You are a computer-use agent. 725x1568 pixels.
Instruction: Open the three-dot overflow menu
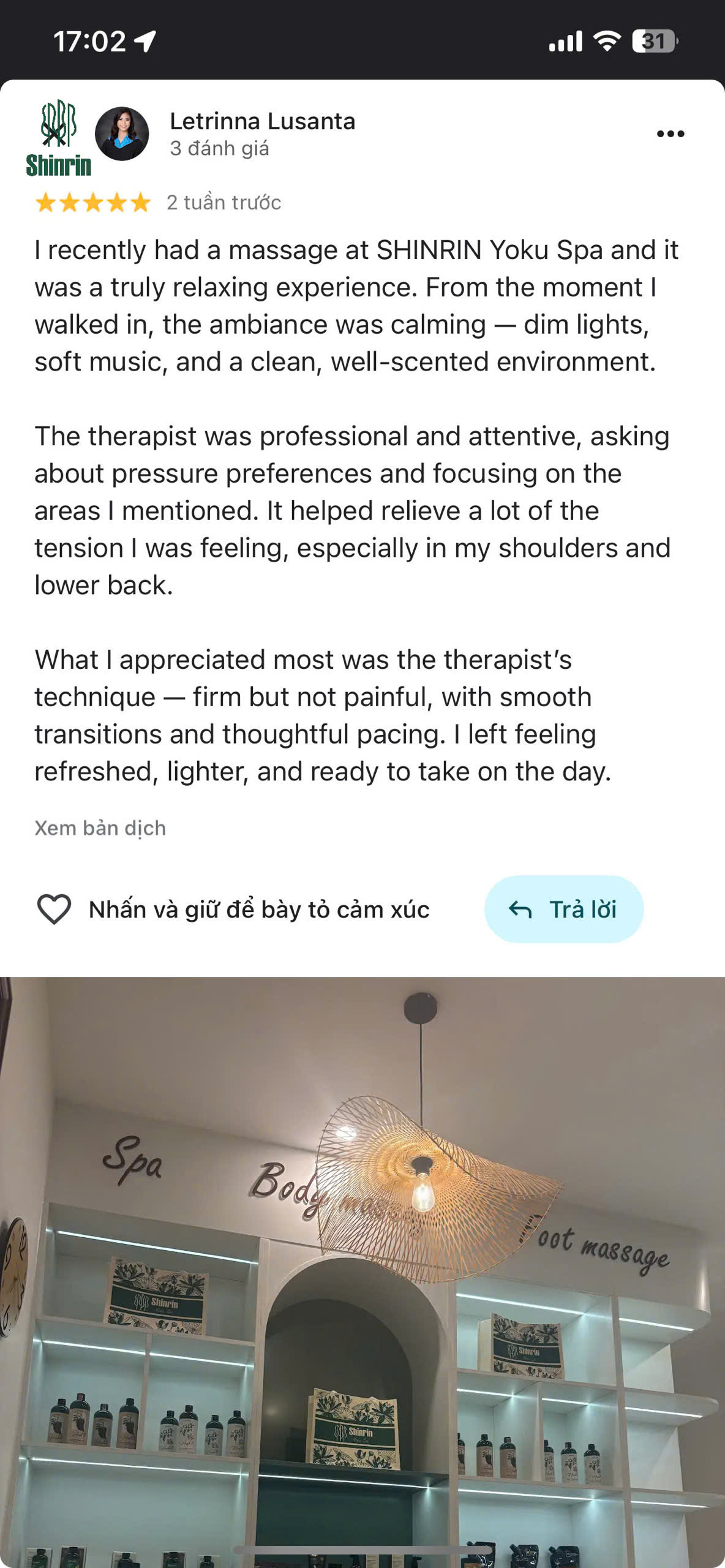coord(670,134)
